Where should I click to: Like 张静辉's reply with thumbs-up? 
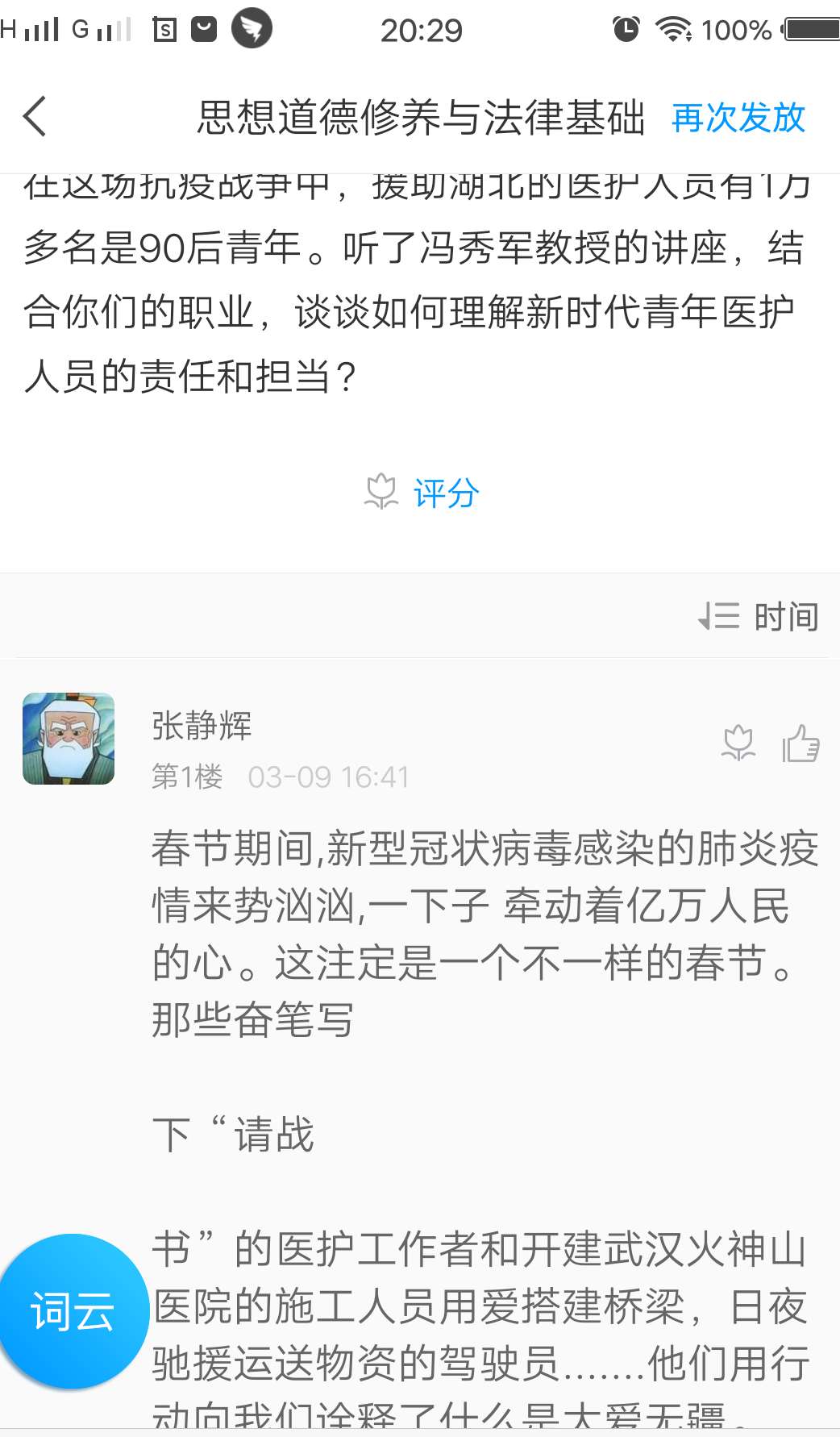[x=800, y=743]
